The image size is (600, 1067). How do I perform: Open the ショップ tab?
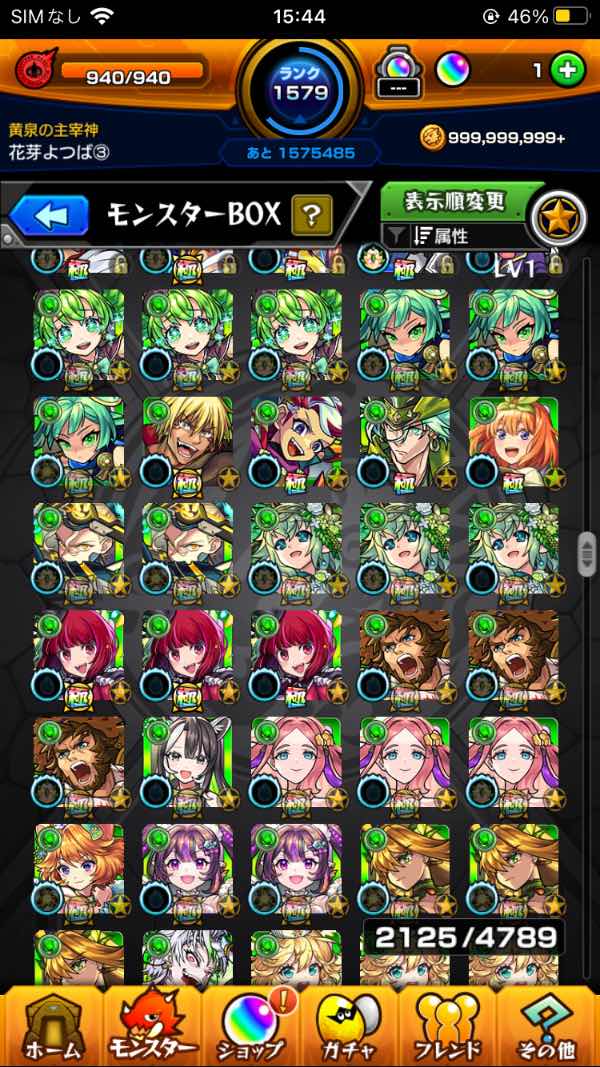[250, 1025]
